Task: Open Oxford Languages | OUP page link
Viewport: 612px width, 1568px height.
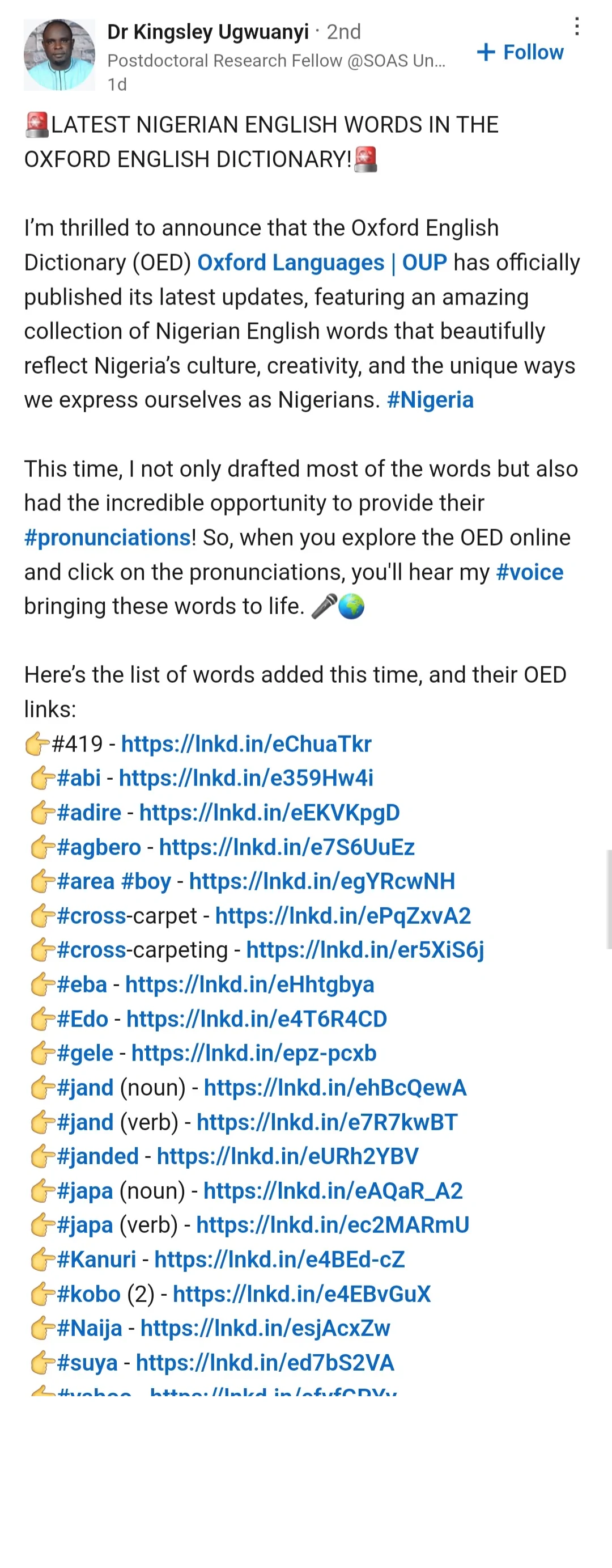Action: pyautogui.click(x=322, y=263)
